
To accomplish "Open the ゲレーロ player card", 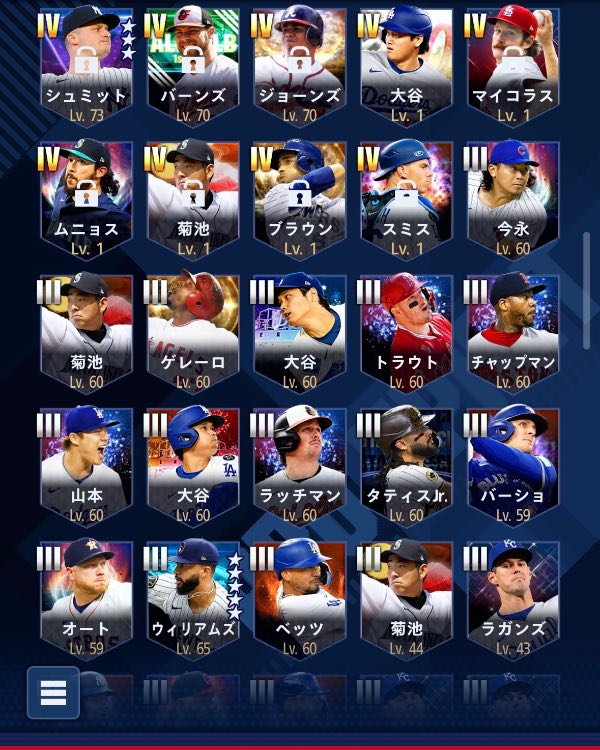I will tap(193, 333).
